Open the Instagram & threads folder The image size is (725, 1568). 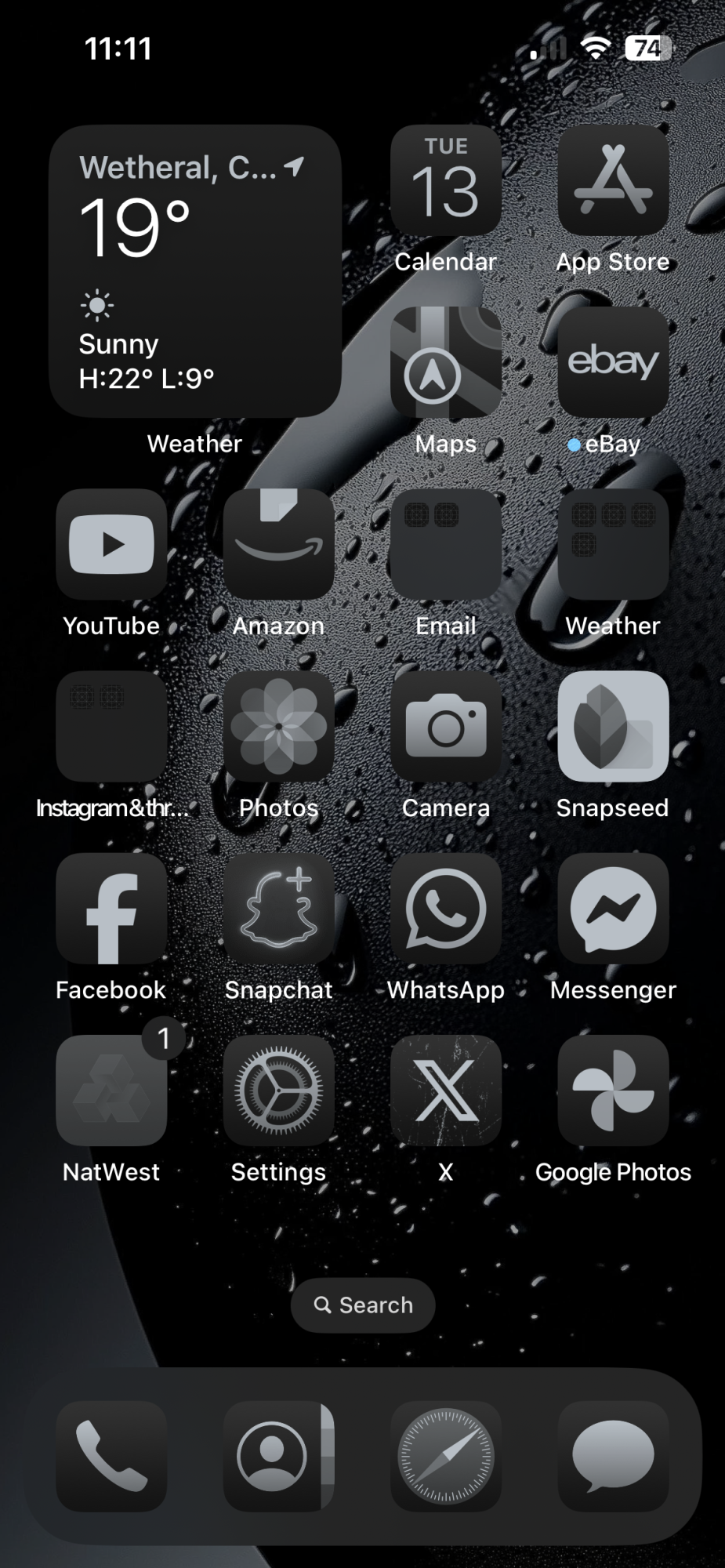[x=111, y=726]
